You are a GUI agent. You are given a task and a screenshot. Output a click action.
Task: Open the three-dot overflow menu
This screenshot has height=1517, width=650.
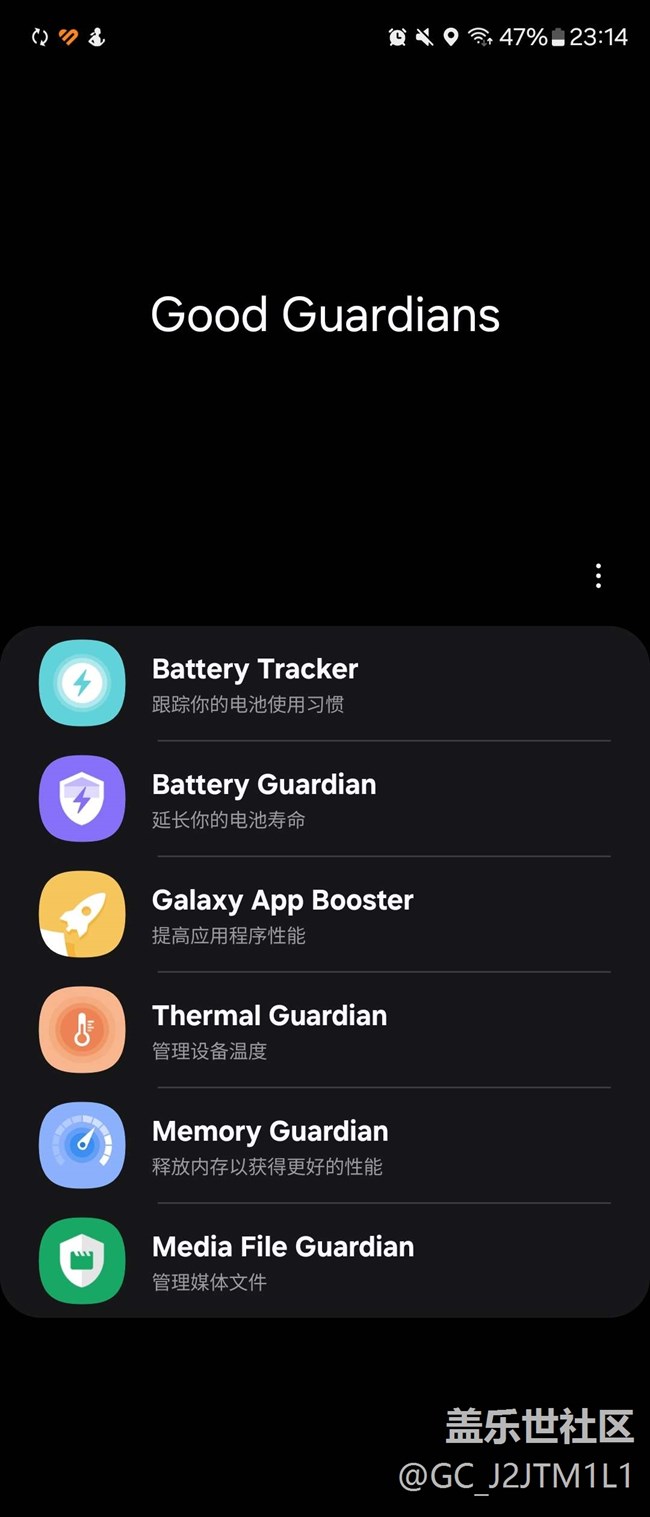tap(598, 576)
